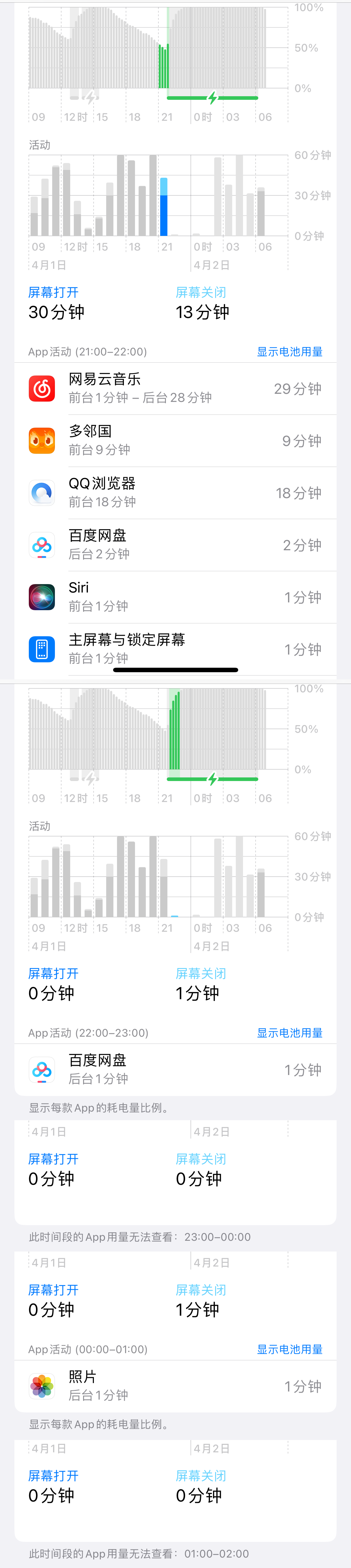Screen dimensions: 351x1568
Task: Tap the QQ浏览器 18分钟 row
Action: 175,493
